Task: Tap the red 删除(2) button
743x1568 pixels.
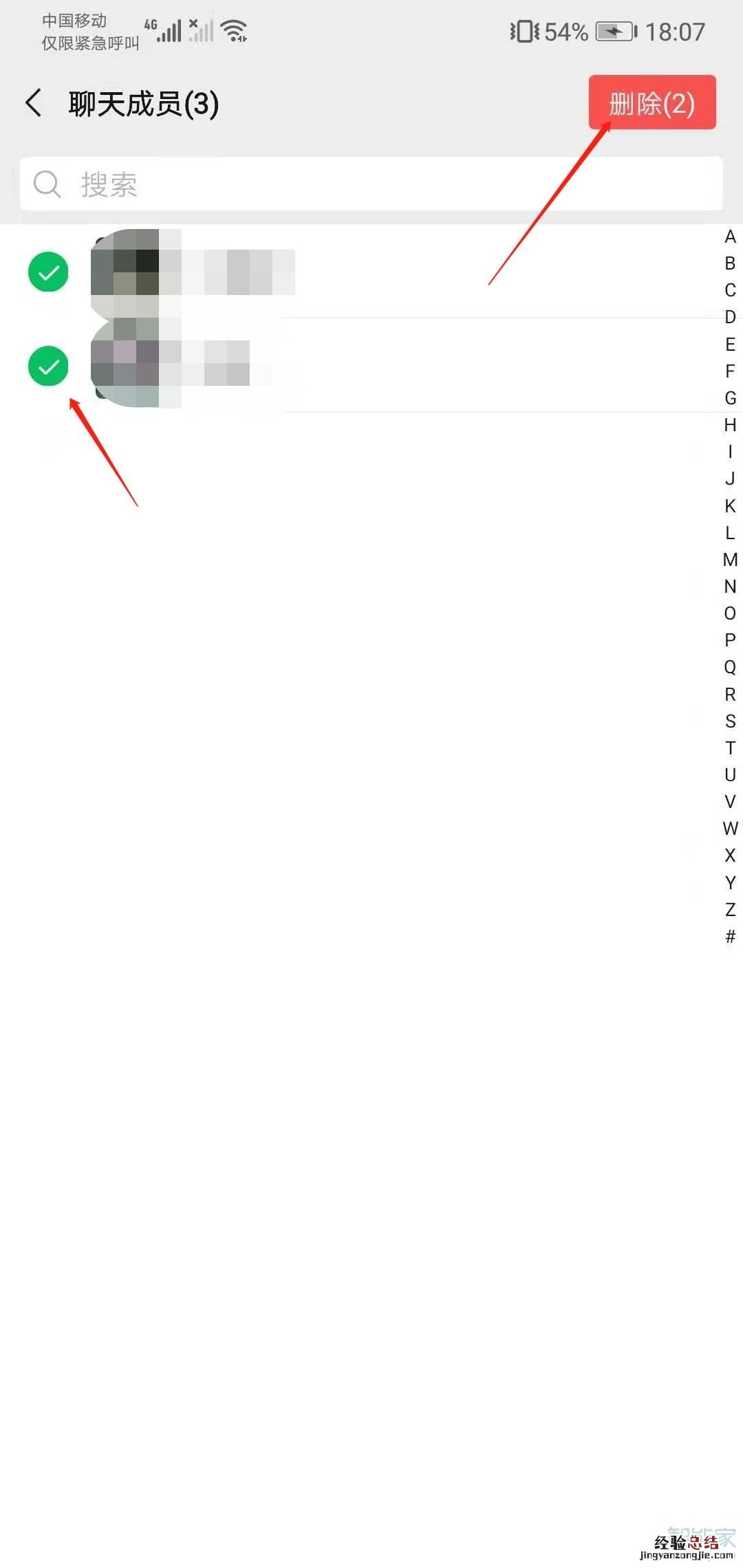Action: [x=652, y=103]
